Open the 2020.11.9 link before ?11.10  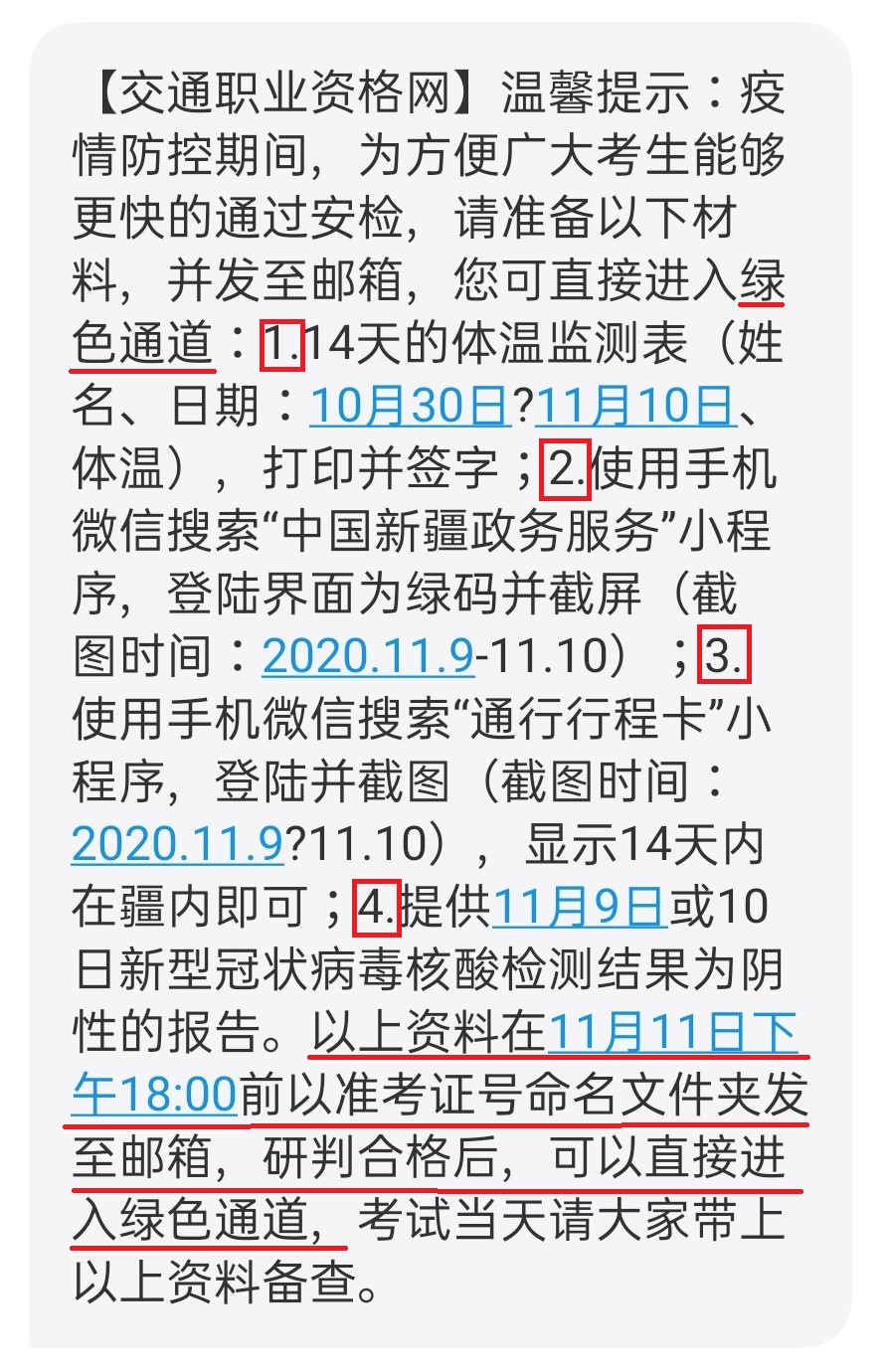click(178, 843)
